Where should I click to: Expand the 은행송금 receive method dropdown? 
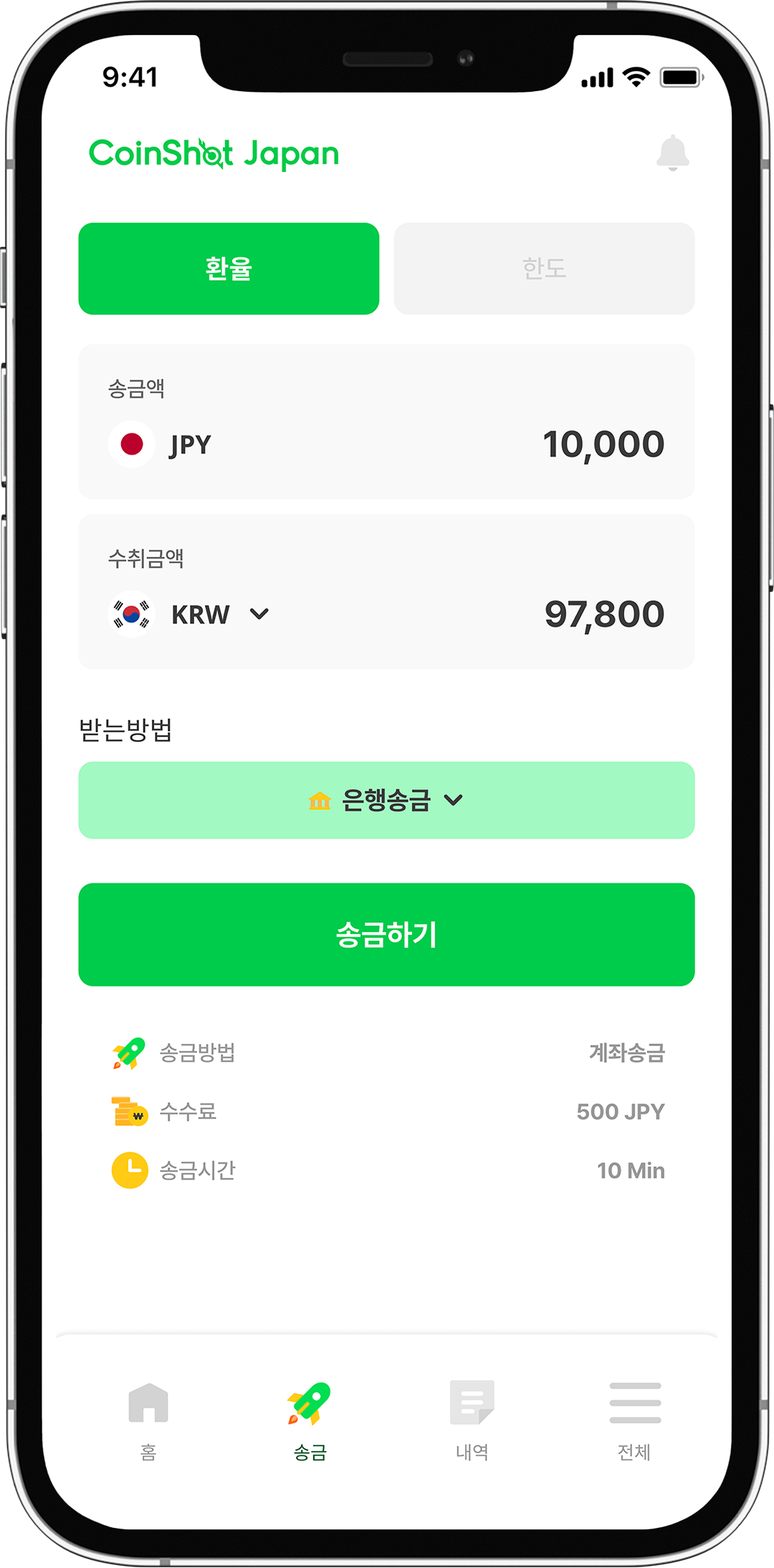click(x=386, y=800)
